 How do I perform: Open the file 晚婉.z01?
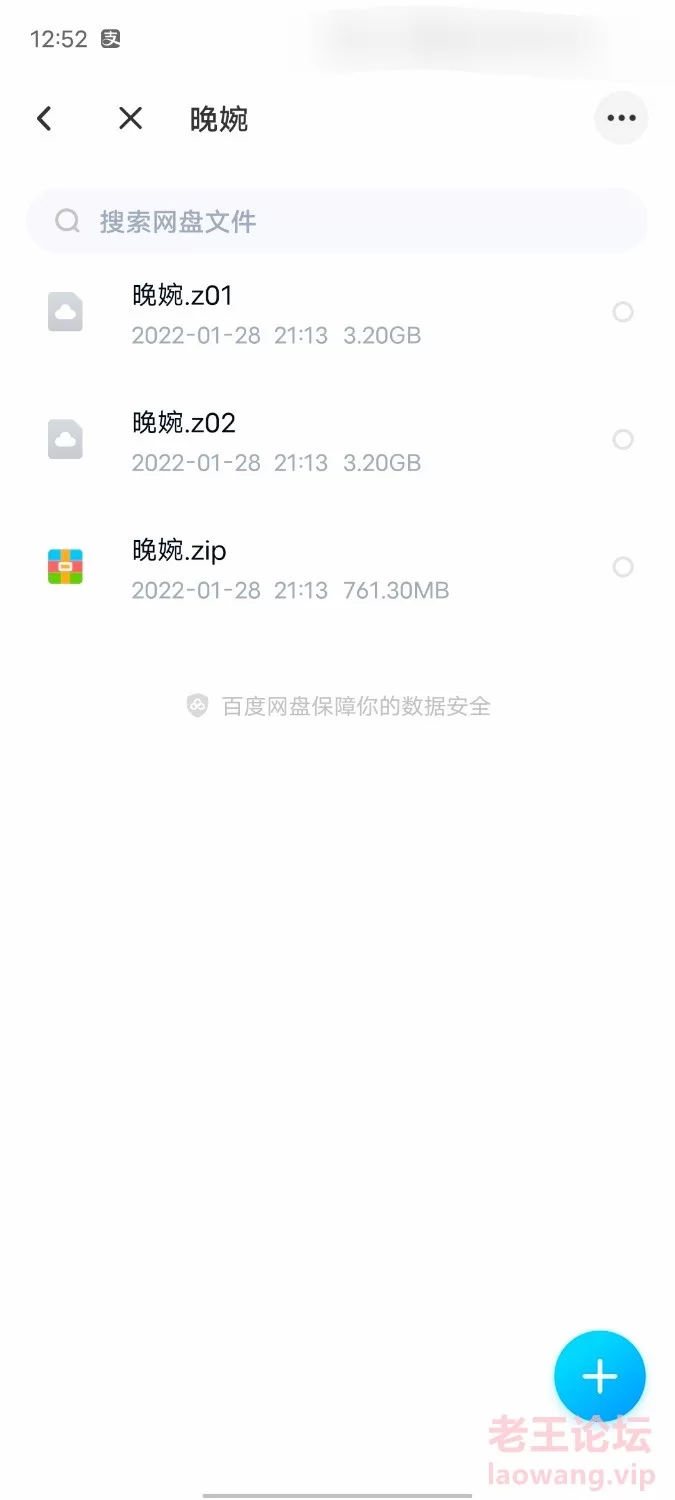pos(337,312)
